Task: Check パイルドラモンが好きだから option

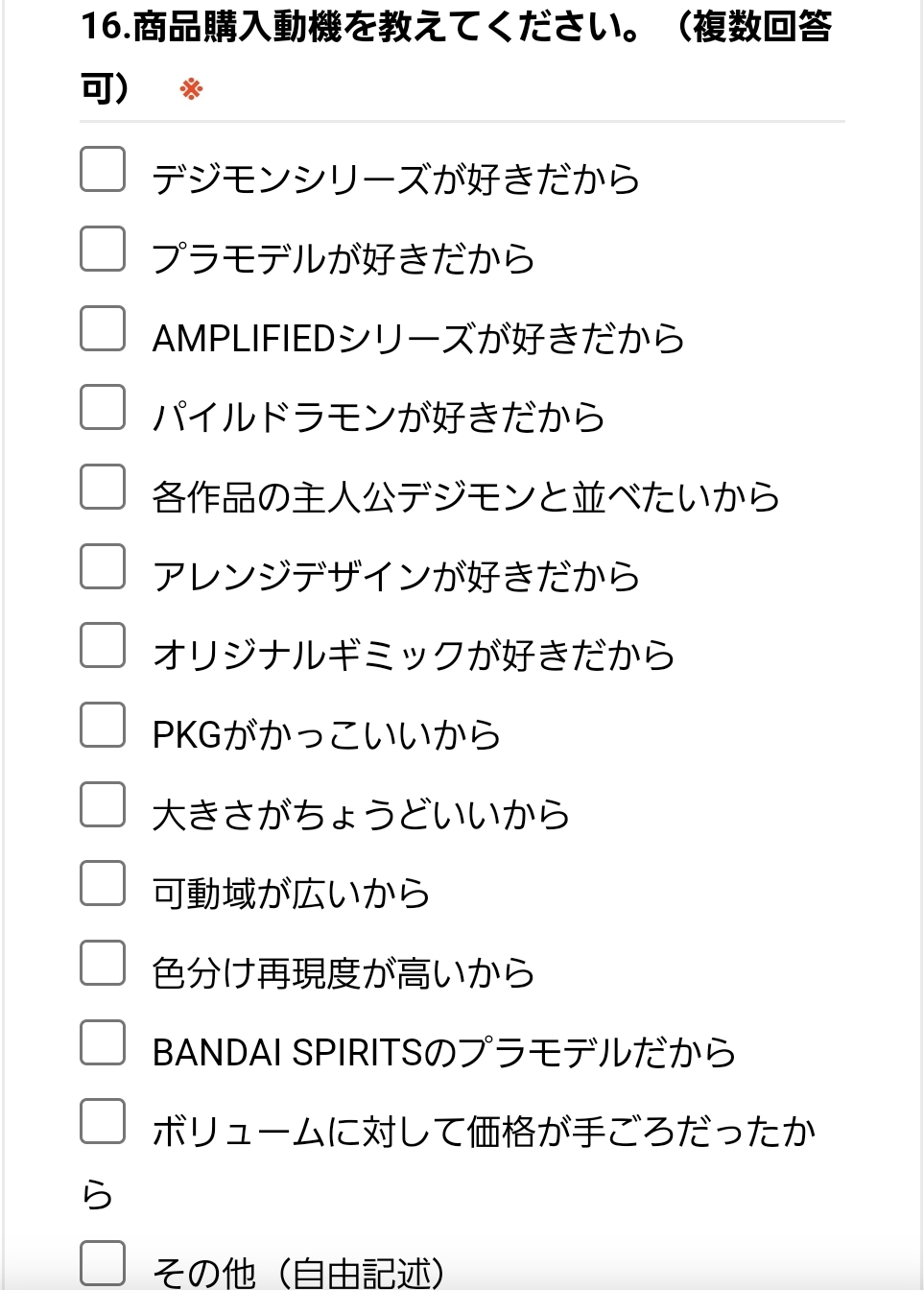Action: click(x=103, y=408)
